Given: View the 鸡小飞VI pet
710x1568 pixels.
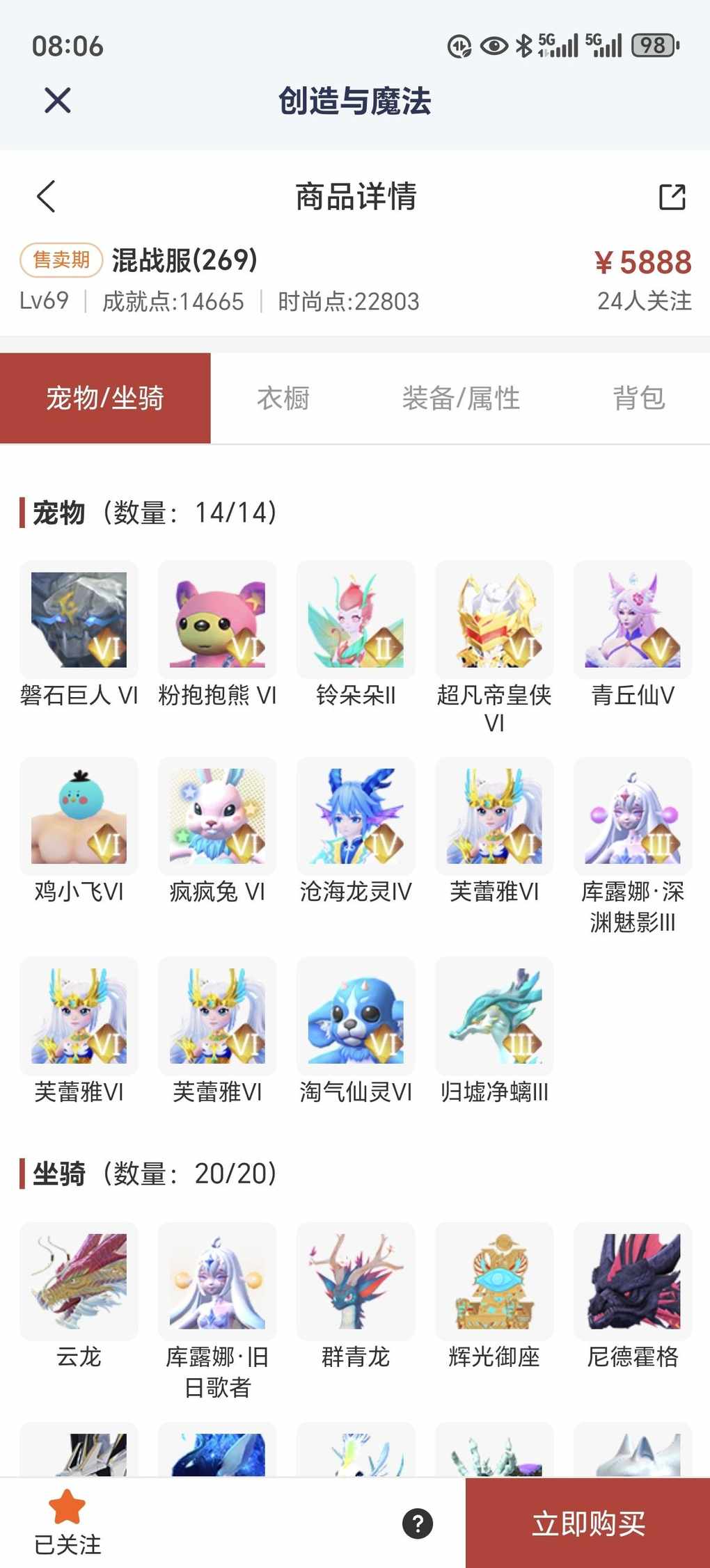Looking at the screenshot, I should coord(79,816).
